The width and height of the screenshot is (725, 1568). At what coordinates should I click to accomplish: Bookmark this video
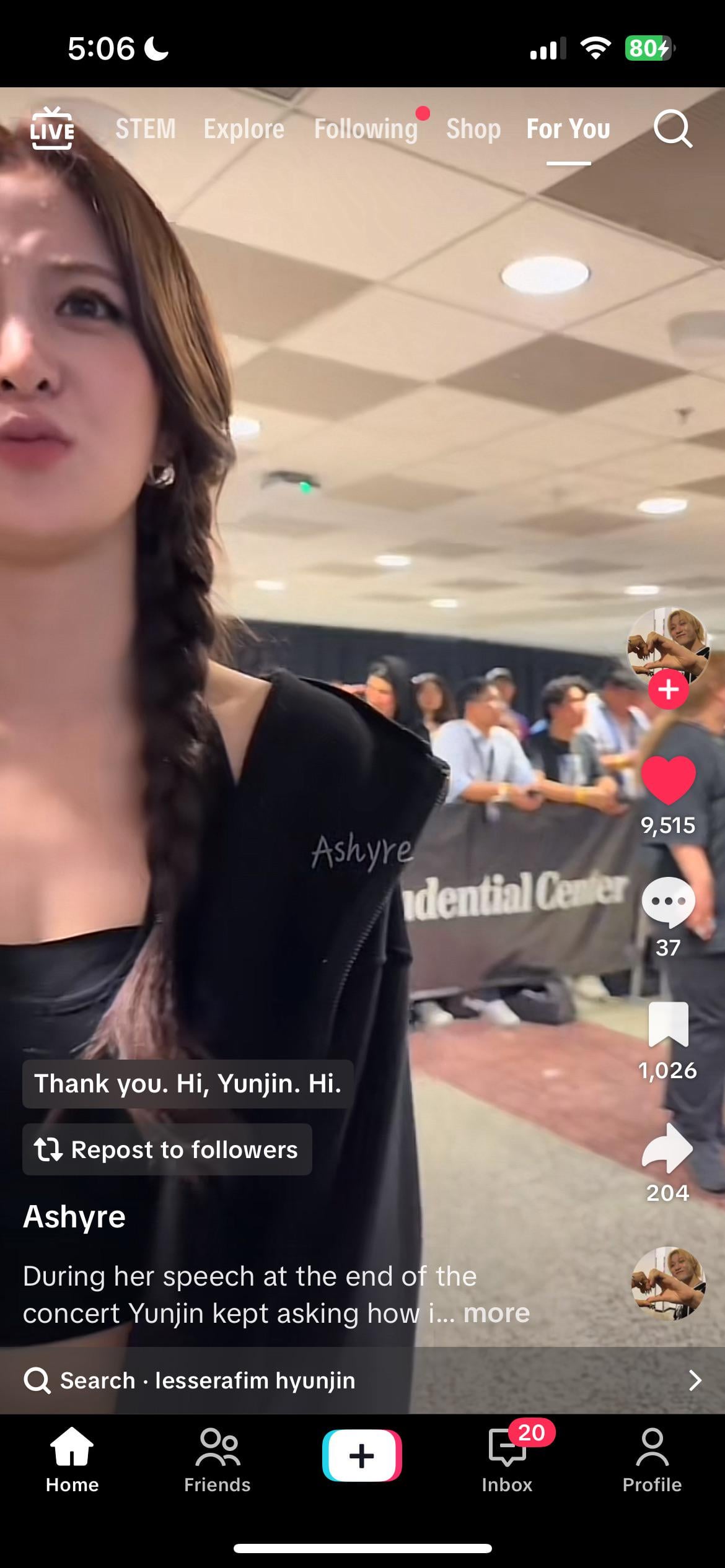(668, 1024)
